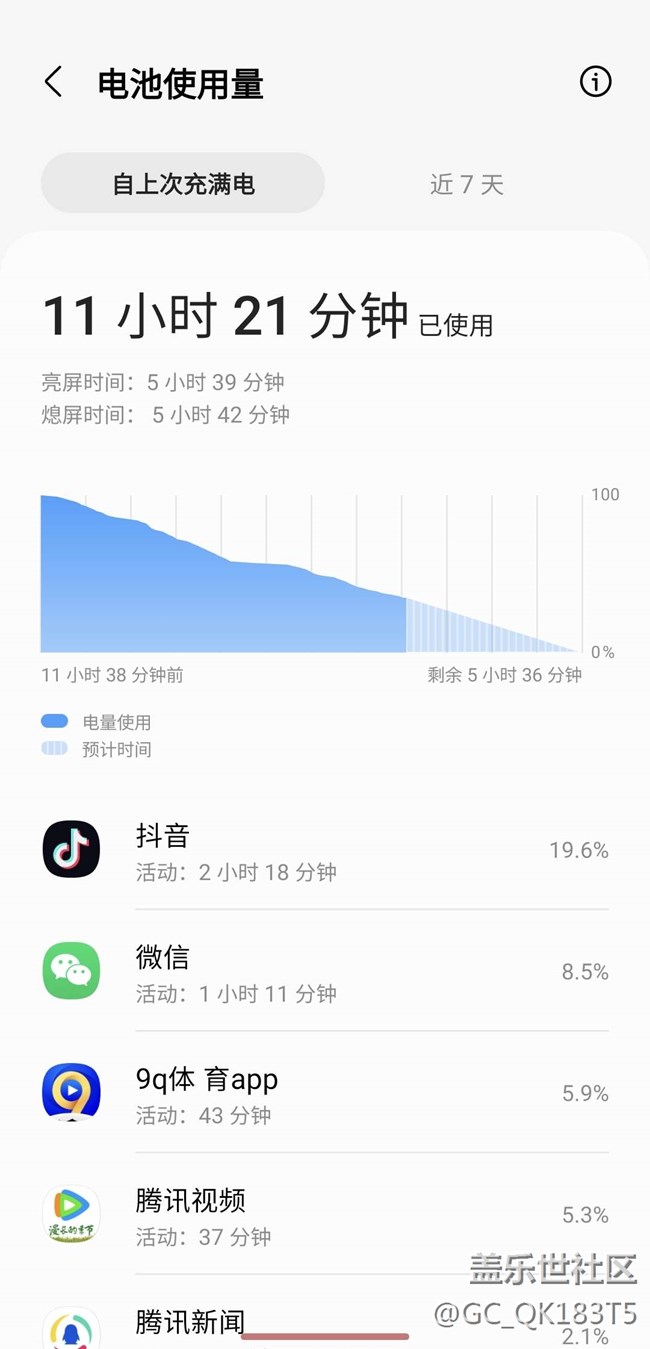Open the battery usage info icon
Viewport: 650px width, 1349px height.
click(x=595, y=82)
